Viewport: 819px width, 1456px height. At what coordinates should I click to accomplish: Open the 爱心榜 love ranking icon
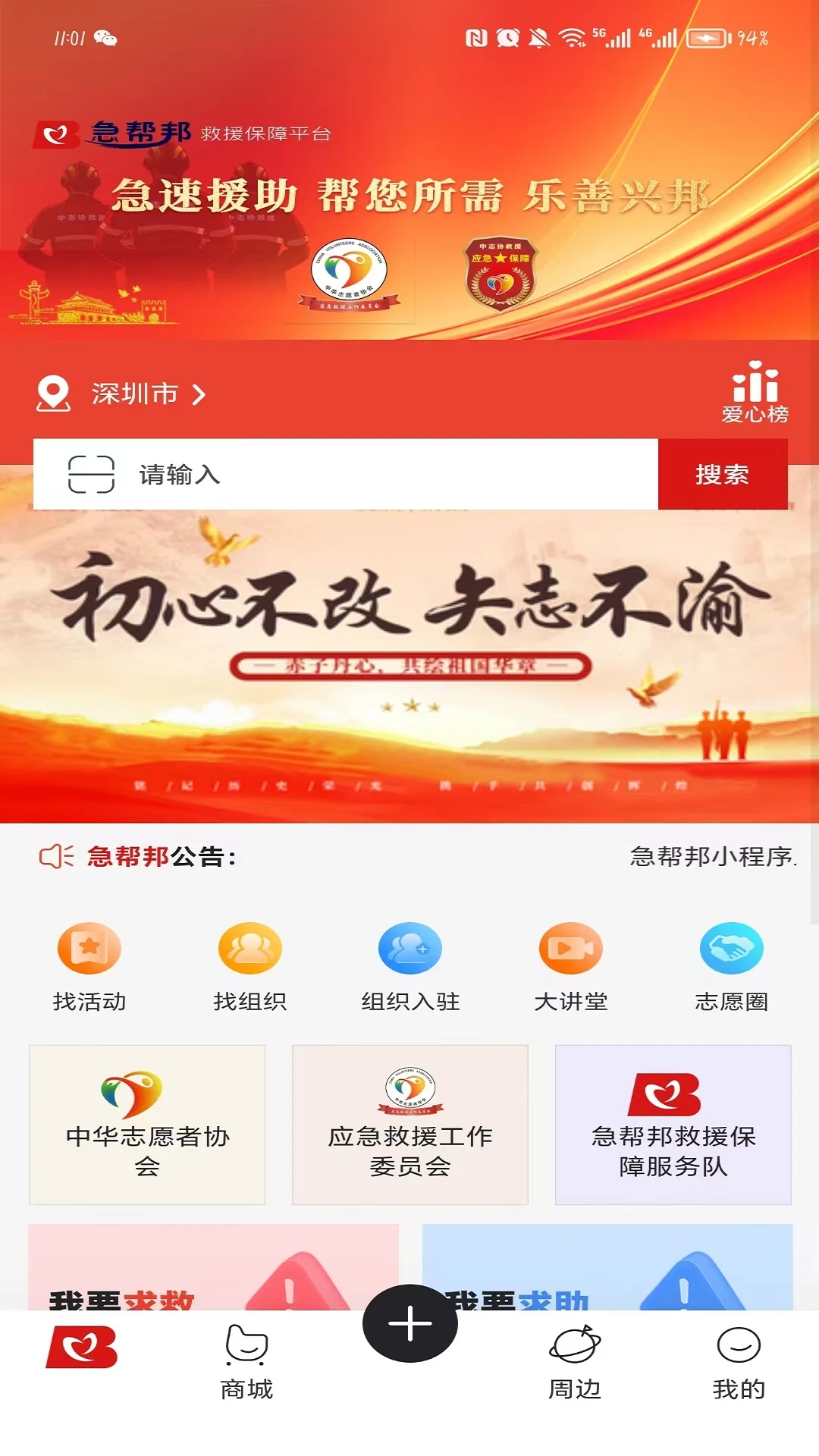coord(755,394)
